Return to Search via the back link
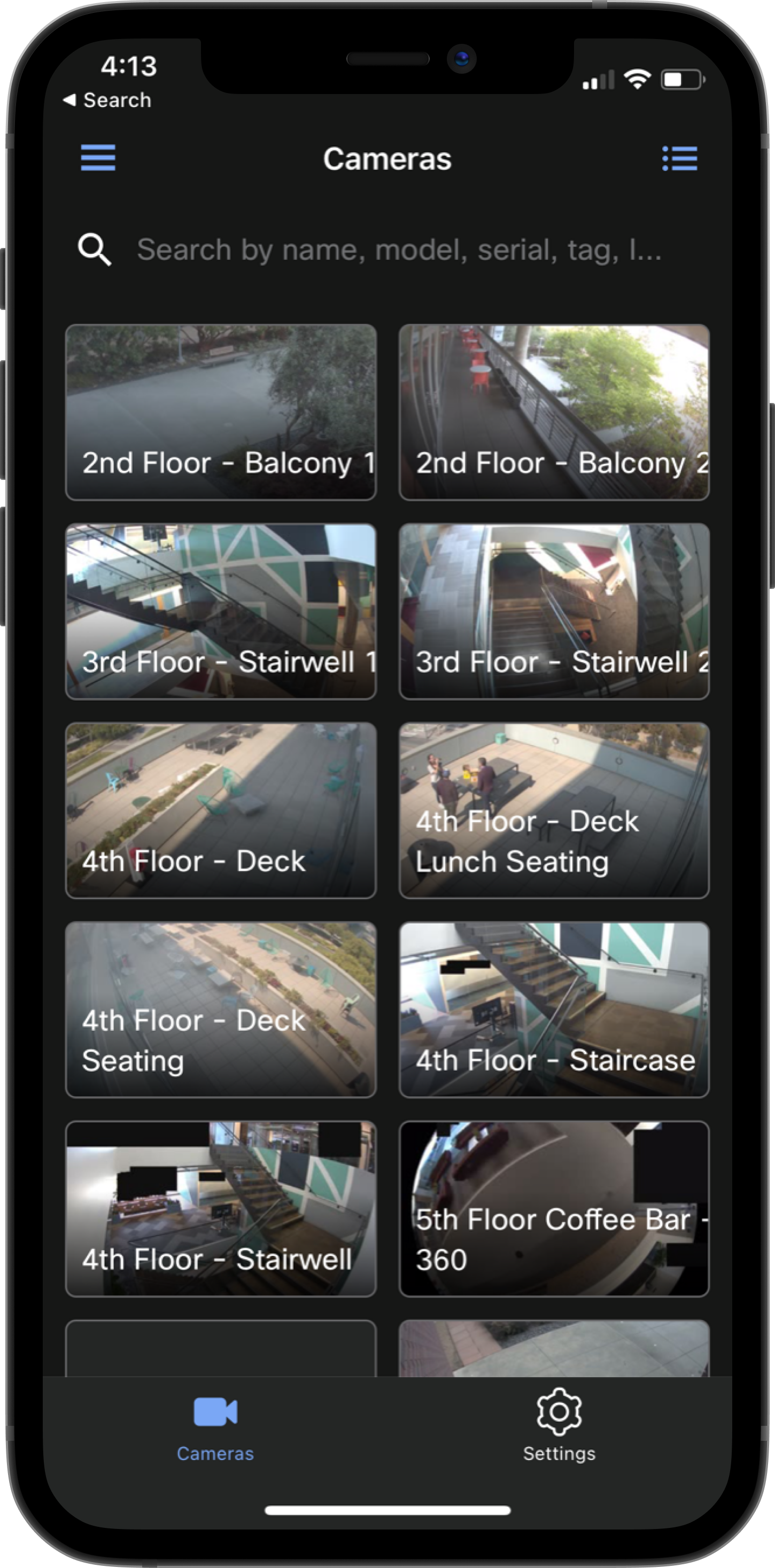 pyautogui.click(x=107, y=99)
